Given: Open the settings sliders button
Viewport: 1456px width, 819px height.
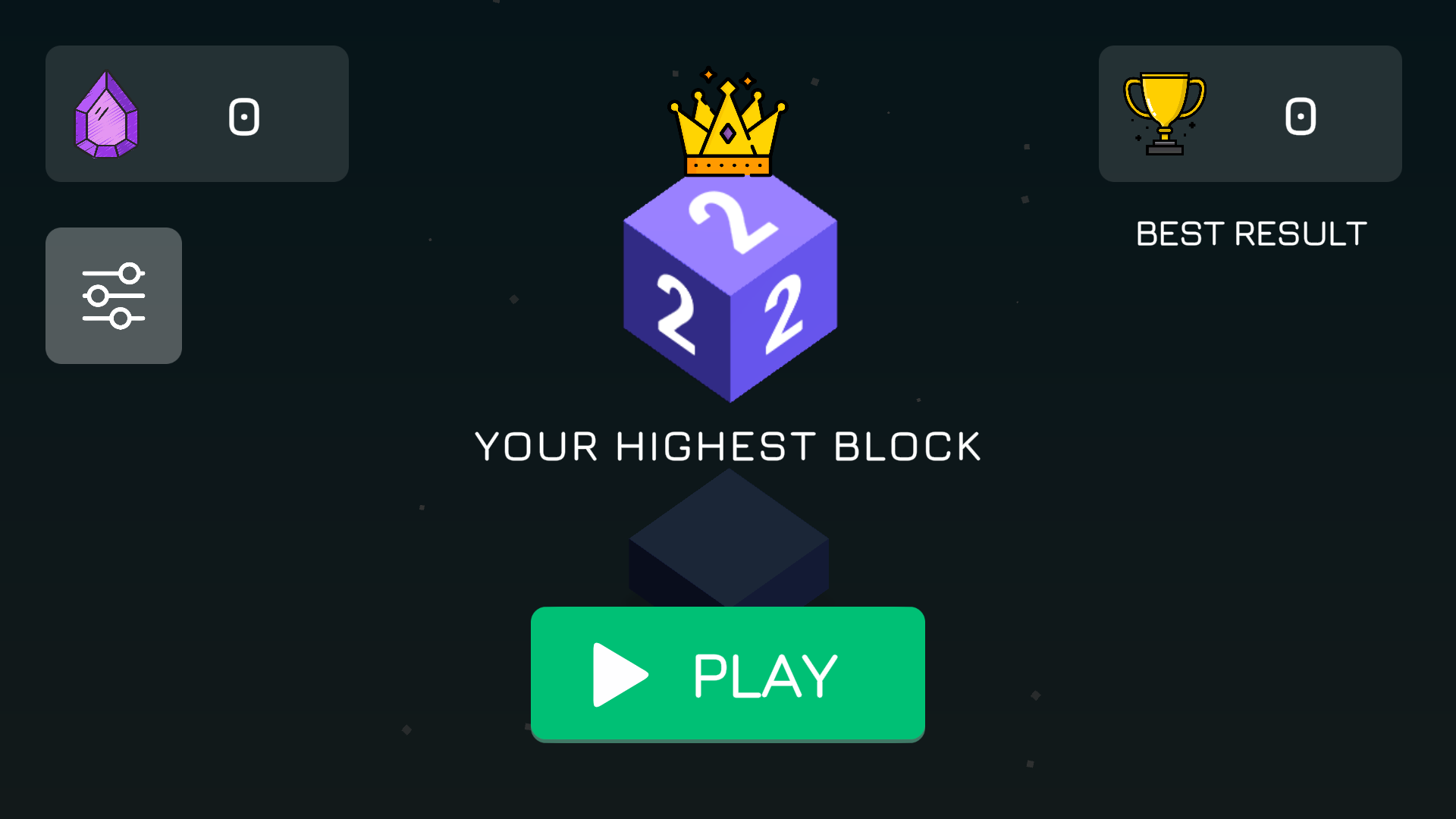Looking at the screenshot, I should pyautogui.click(x=114, y=296).
